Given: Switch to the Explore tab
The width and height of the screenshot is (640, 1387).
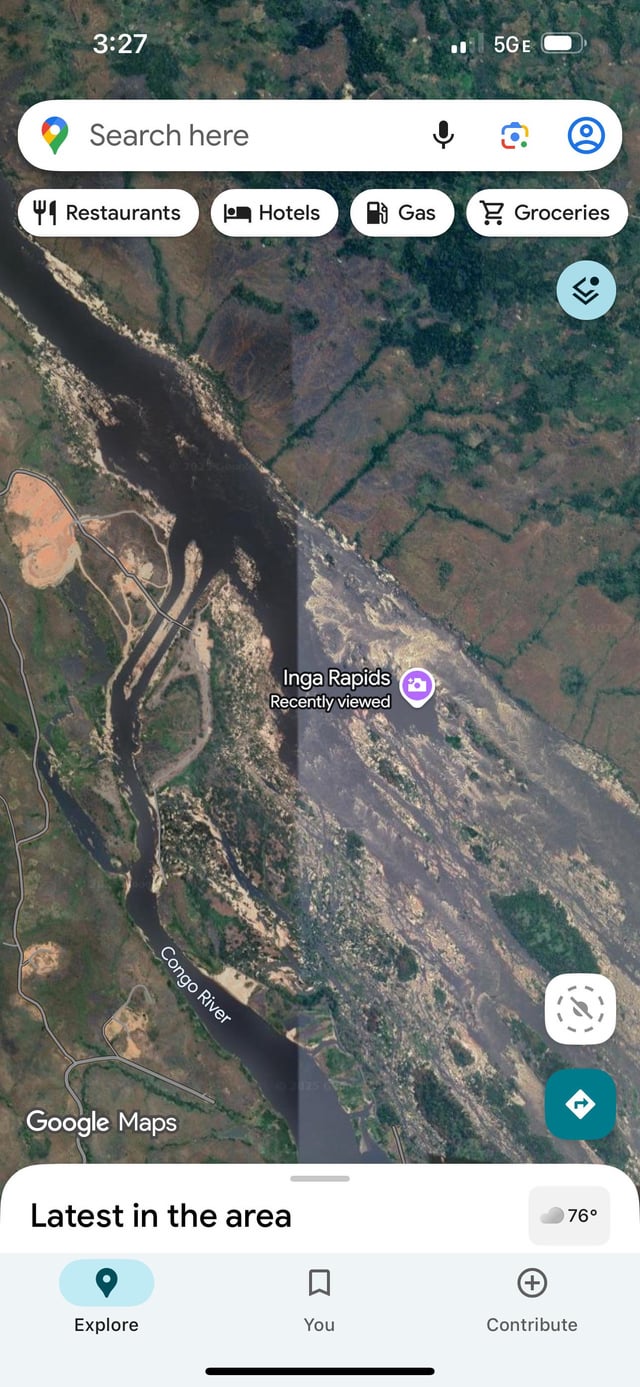Looking at the screenshot, I should tap(106, 1296).
